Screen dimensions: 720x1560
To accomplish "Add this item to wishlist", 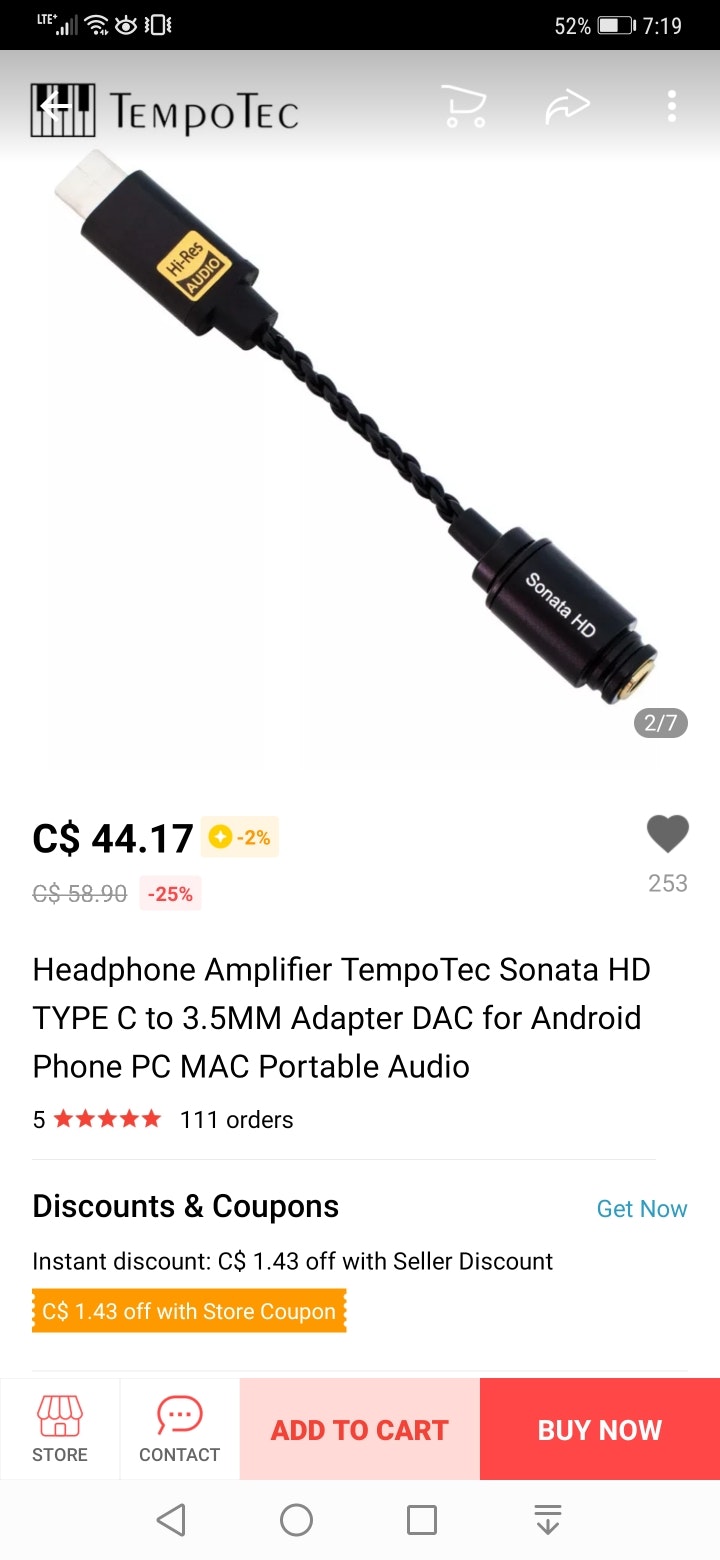I will click(667, 834).
